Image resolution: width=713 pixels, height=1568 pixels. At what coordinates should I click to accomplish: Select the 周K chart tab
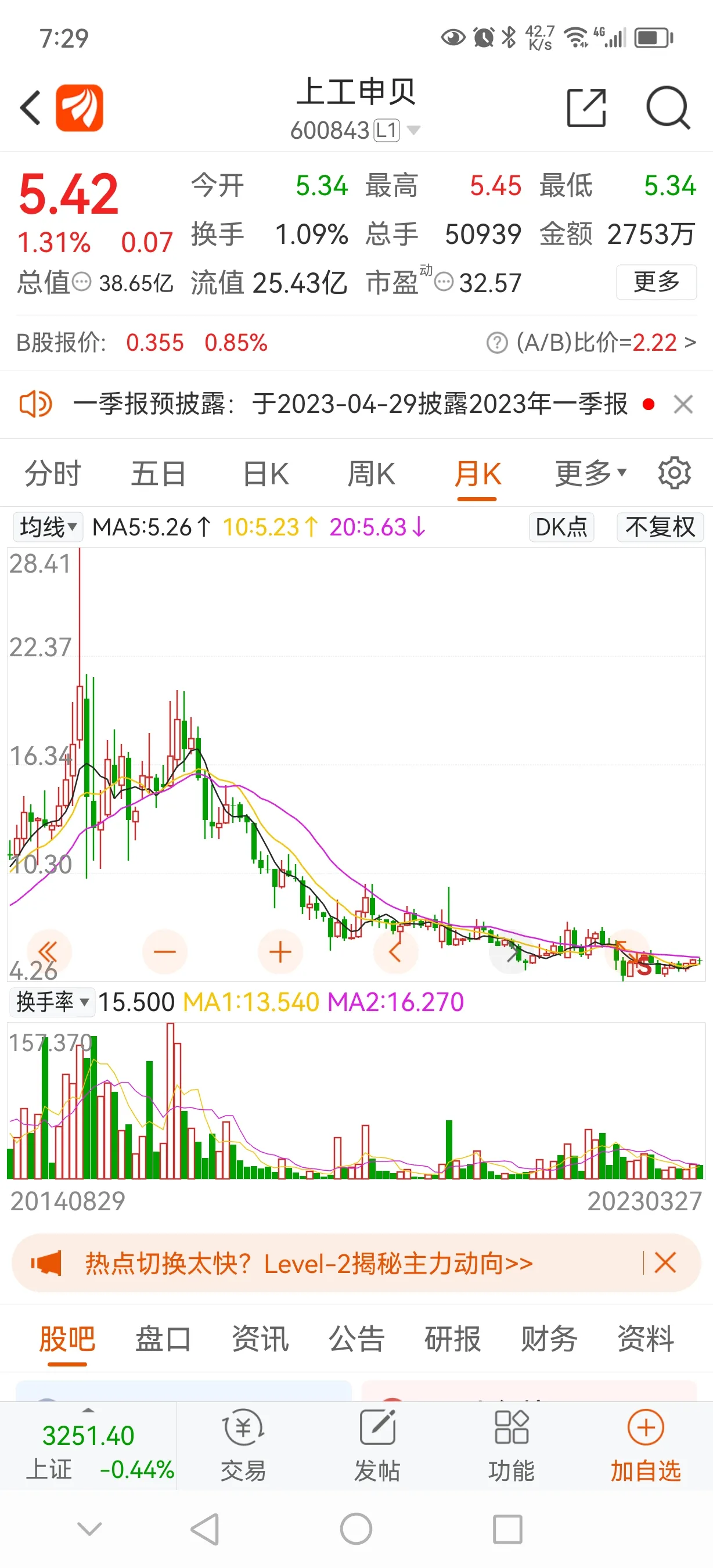click(x=371, y=473)
